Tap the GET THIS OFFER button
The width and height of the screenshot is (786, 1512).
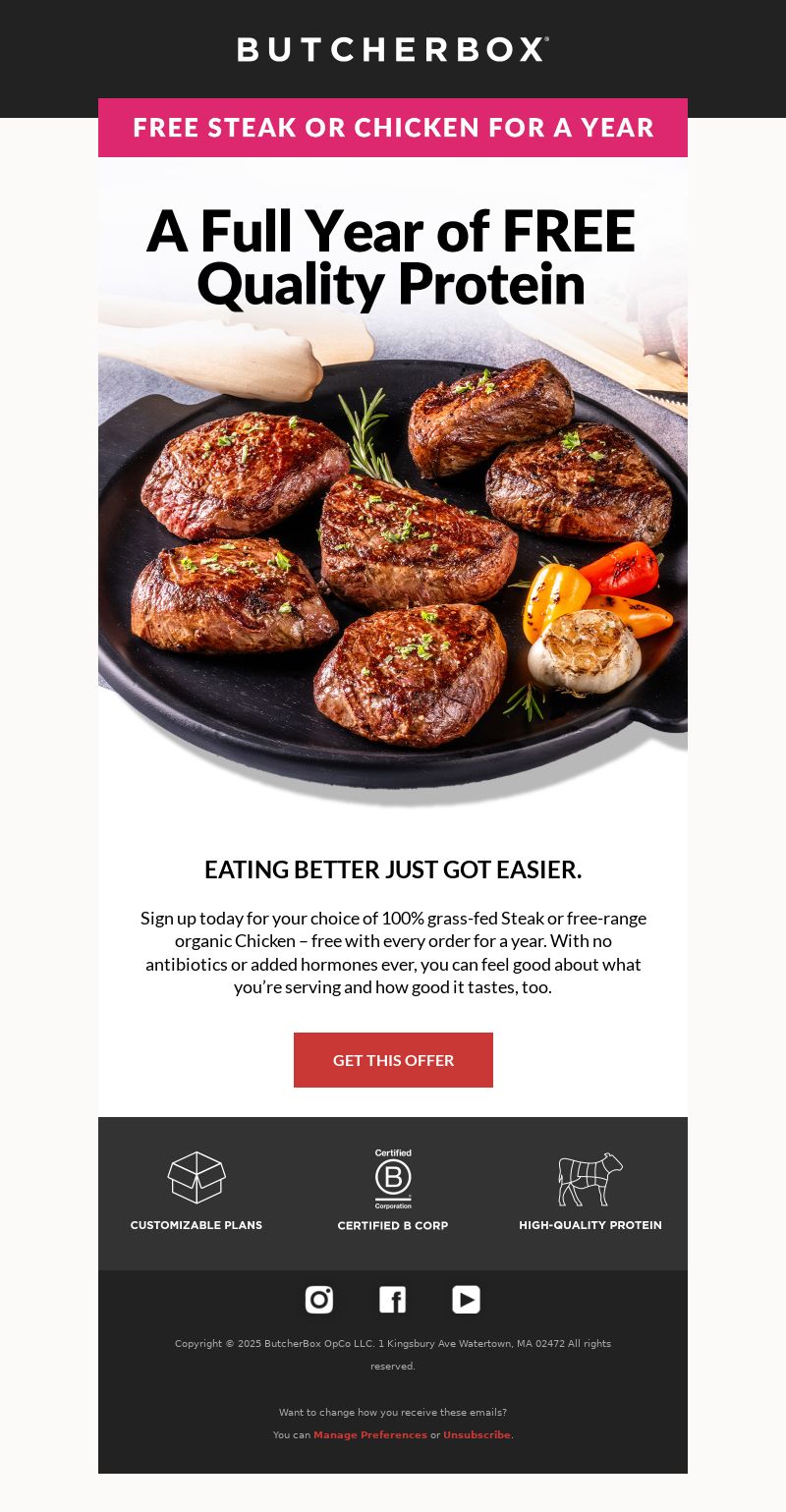tap(393, 1060)
